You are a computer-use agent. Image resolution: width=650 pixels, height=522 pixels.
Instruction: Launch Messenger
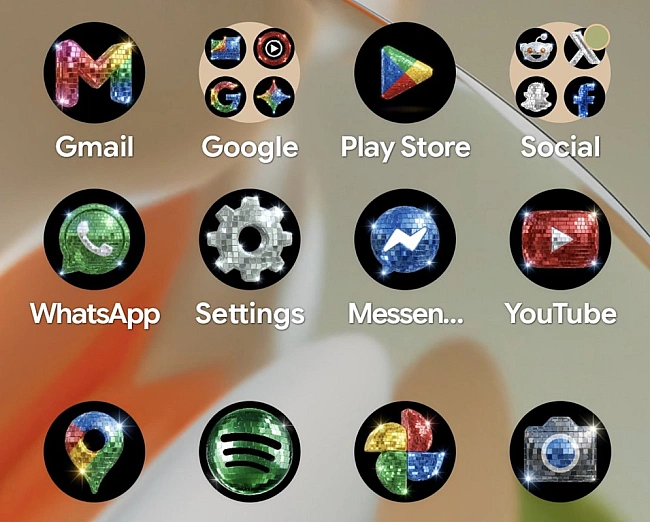(x=405, y=239)
